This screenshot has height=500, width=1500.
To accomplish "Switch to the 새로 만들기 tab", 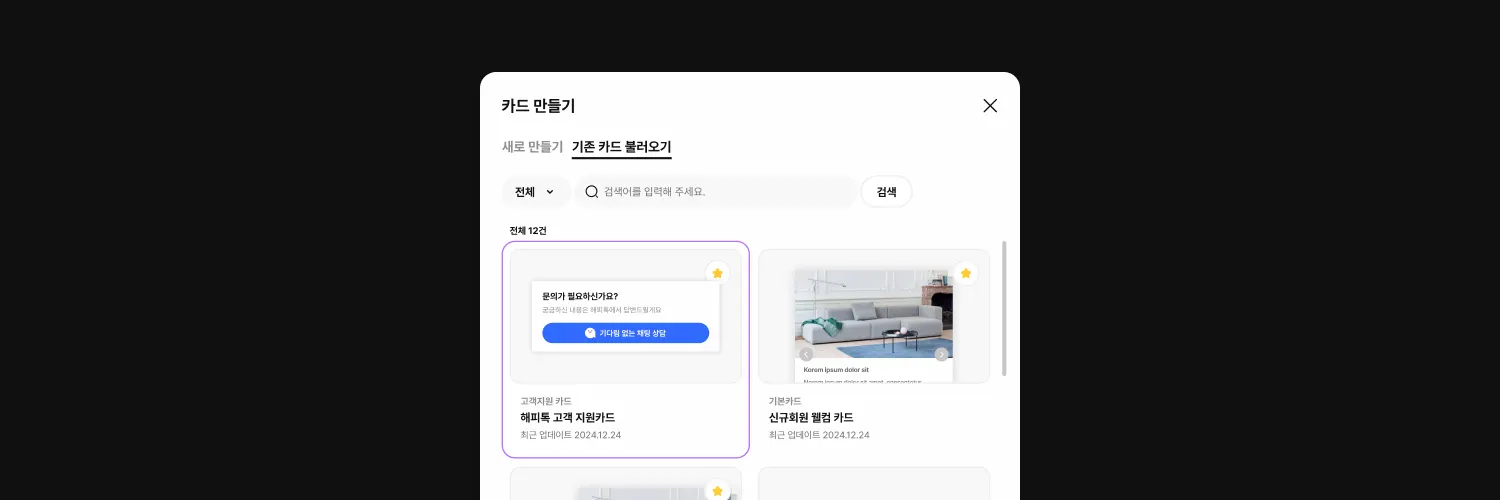I will (532, 147).
